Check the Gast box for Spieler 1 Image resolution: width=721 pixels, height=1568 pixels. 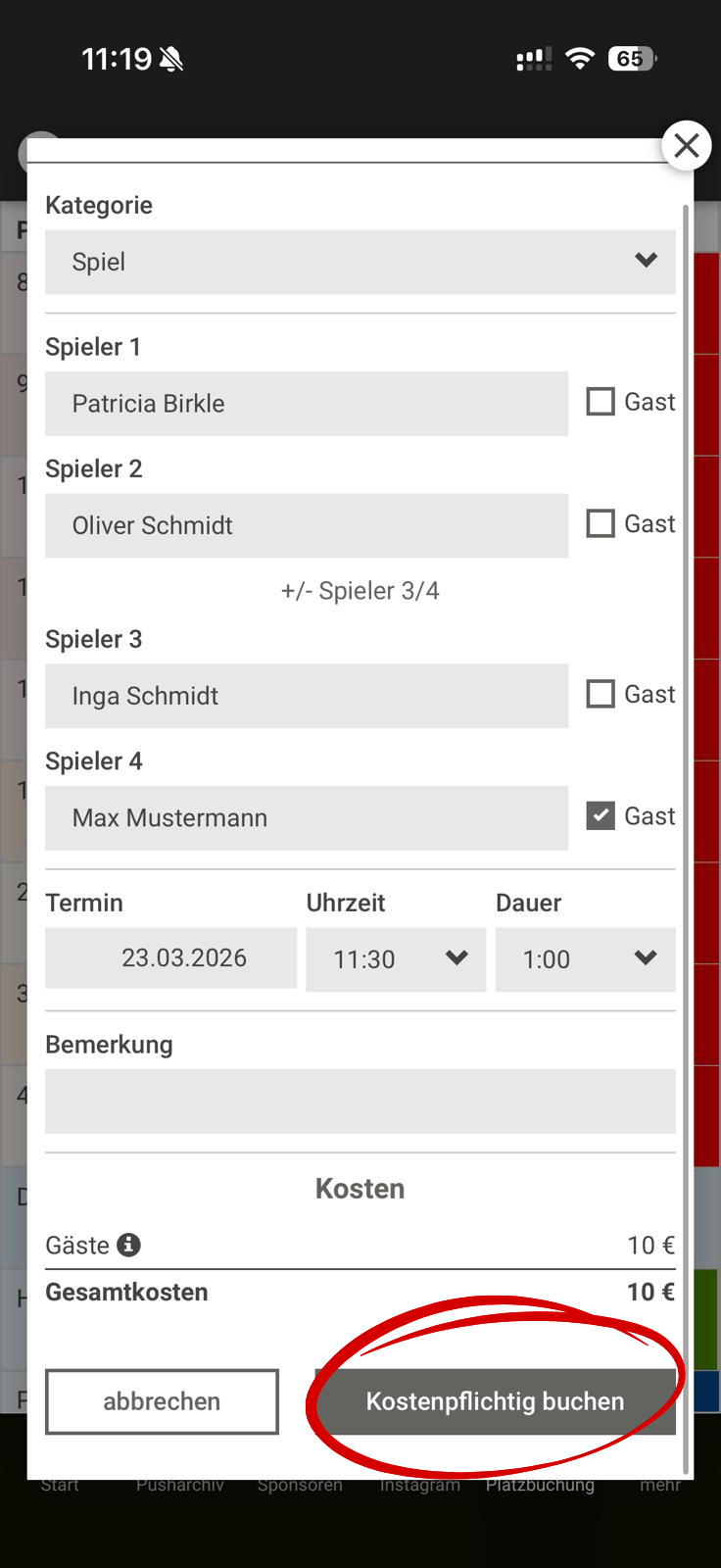point(601,402)
